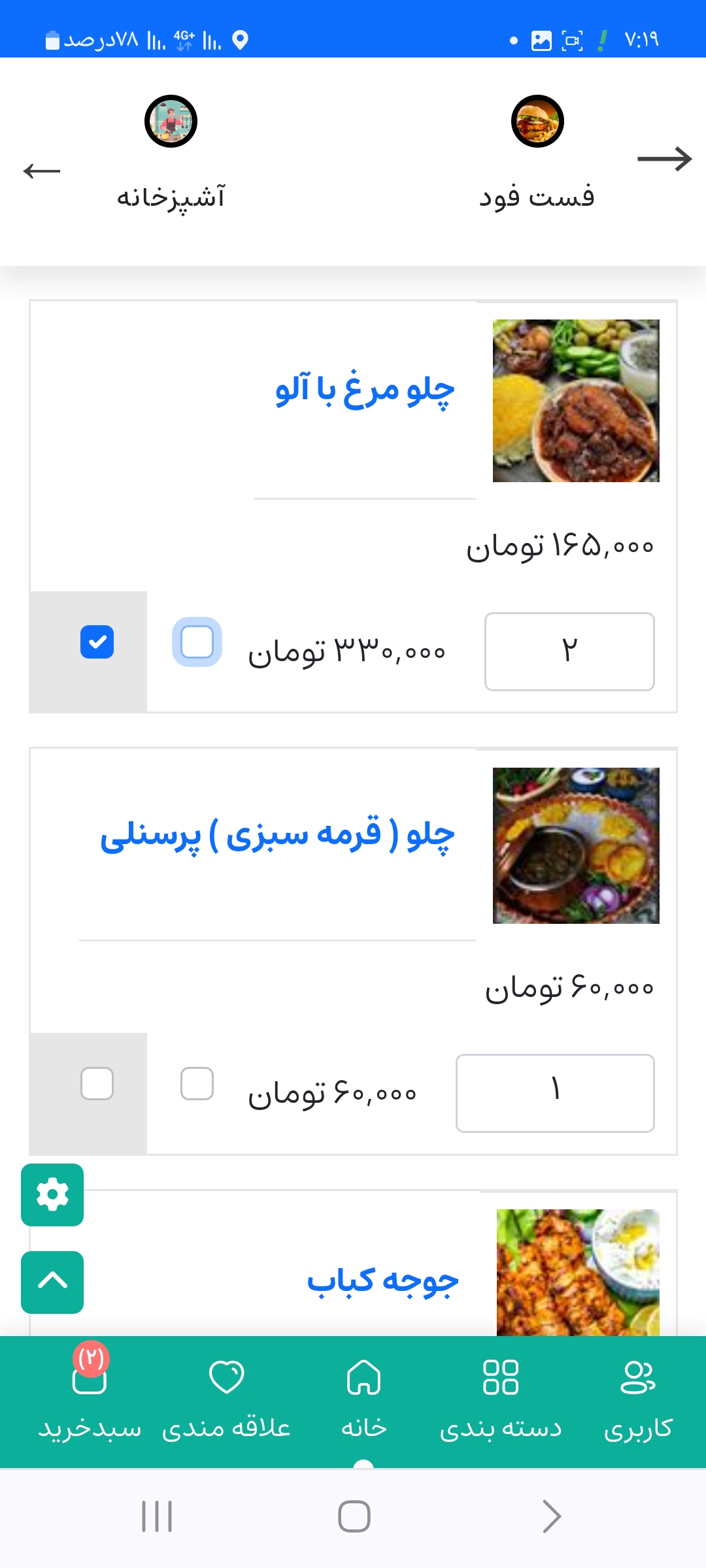Tick gray-area checkbox for قرمه سبزی
The height and width of the screenshot is (1568, 706).
click(x=97, y=1083)
